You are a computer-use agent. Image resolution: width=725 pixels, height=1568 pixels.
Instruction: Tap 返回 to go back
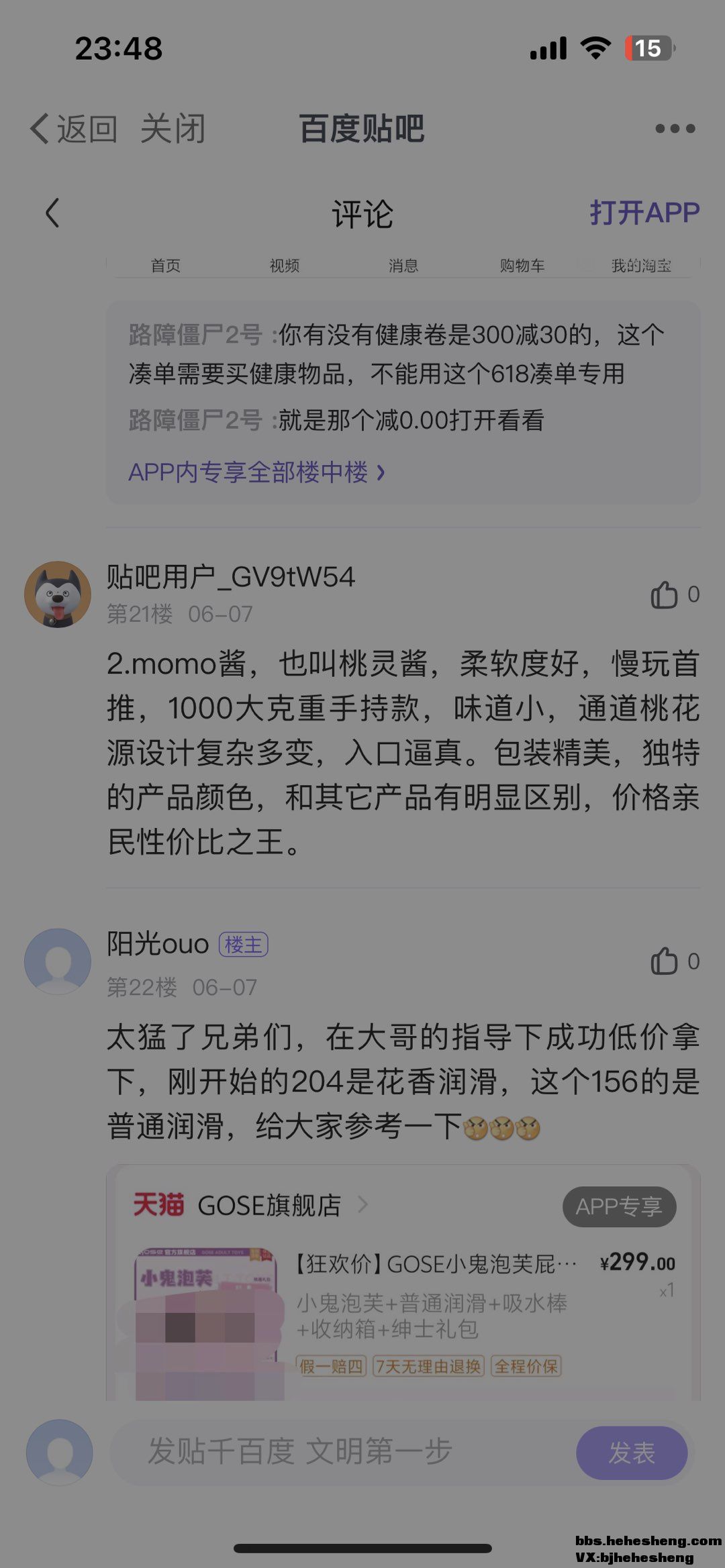74,128
